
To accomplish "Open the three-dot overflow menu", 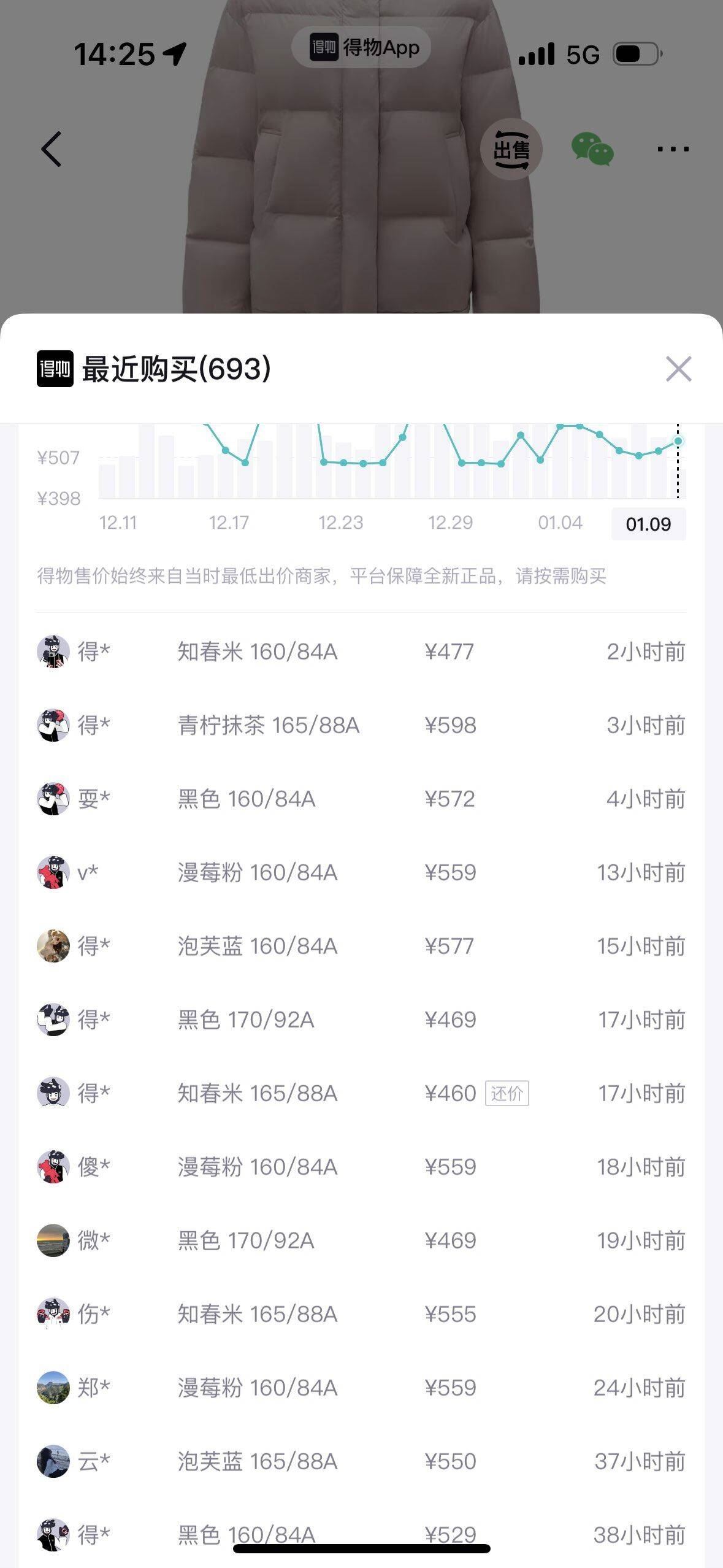I will pos(673,149).
